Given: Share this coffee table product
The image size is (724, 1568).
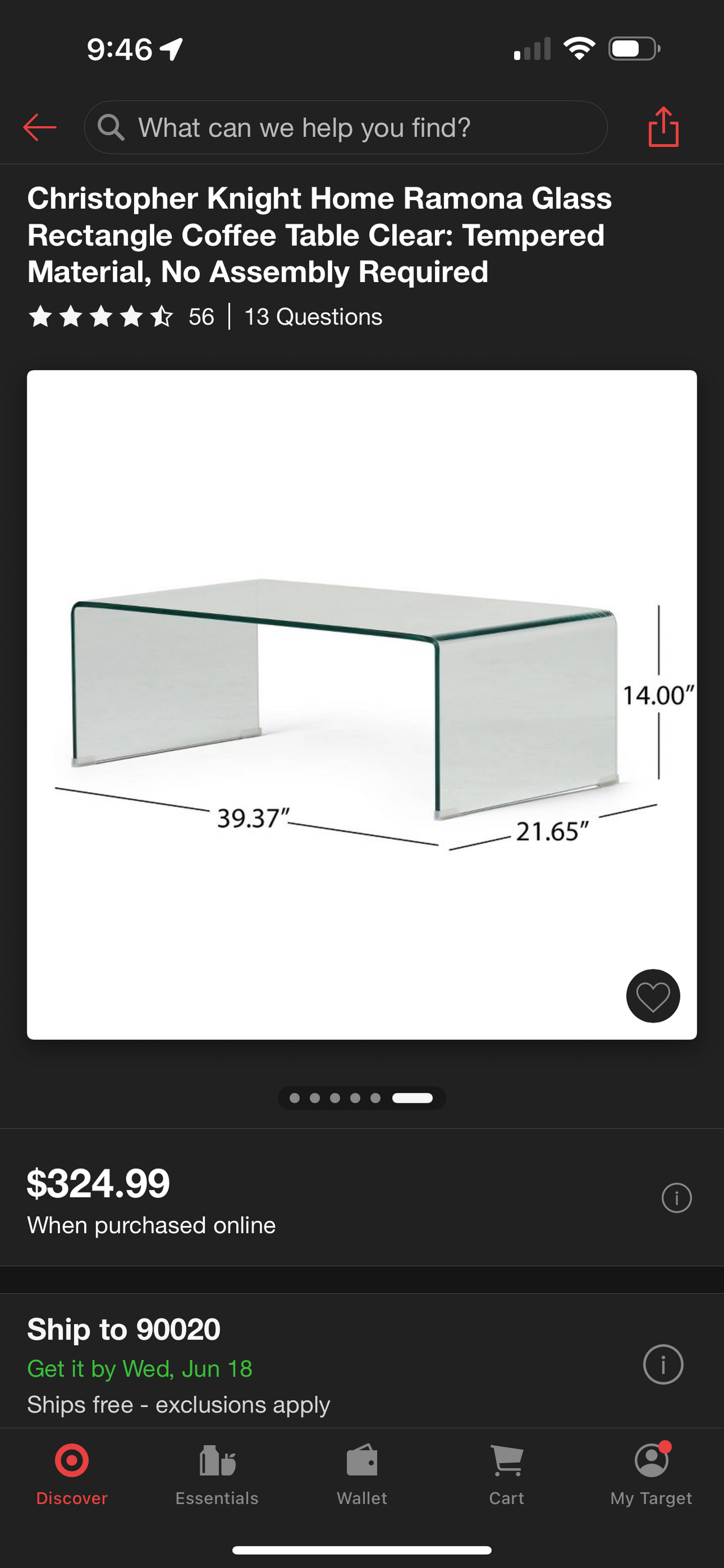Looking at the screenshot, I should tap(663, 127).
